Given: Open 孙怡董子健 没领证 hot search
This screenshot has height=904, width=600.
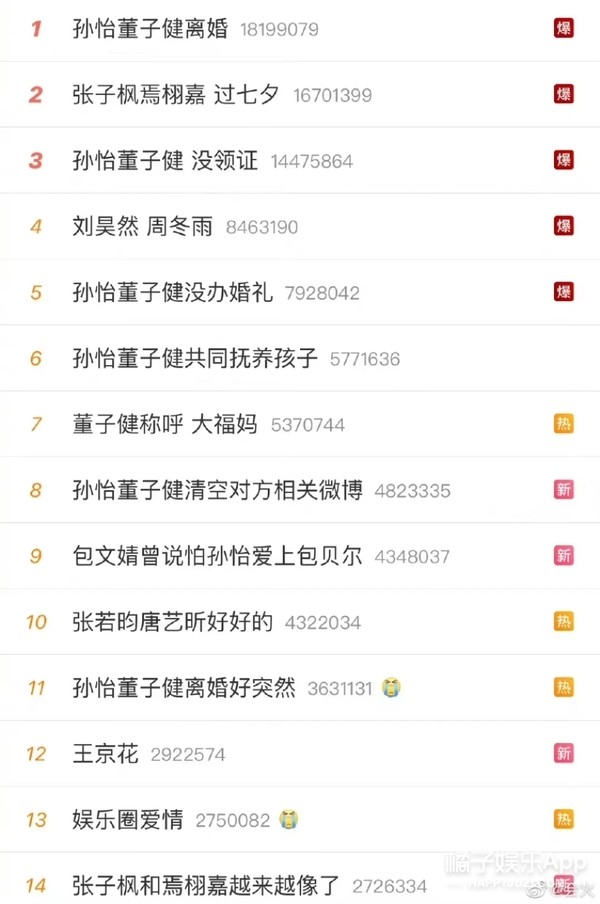Looking at the screenshot, I should click(166, 161).
